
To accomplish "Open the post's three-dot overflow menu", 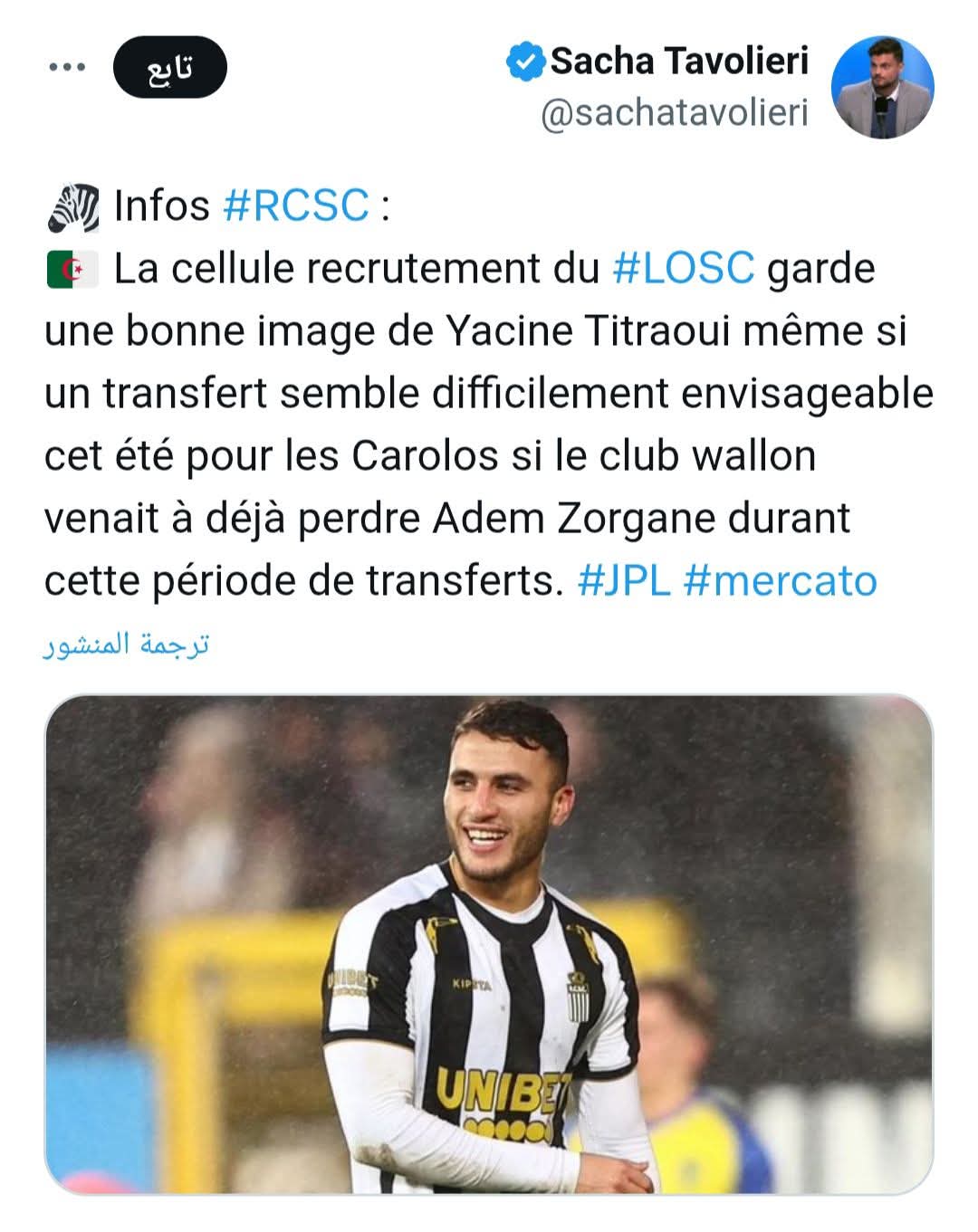I will click(x=67, y=67).
